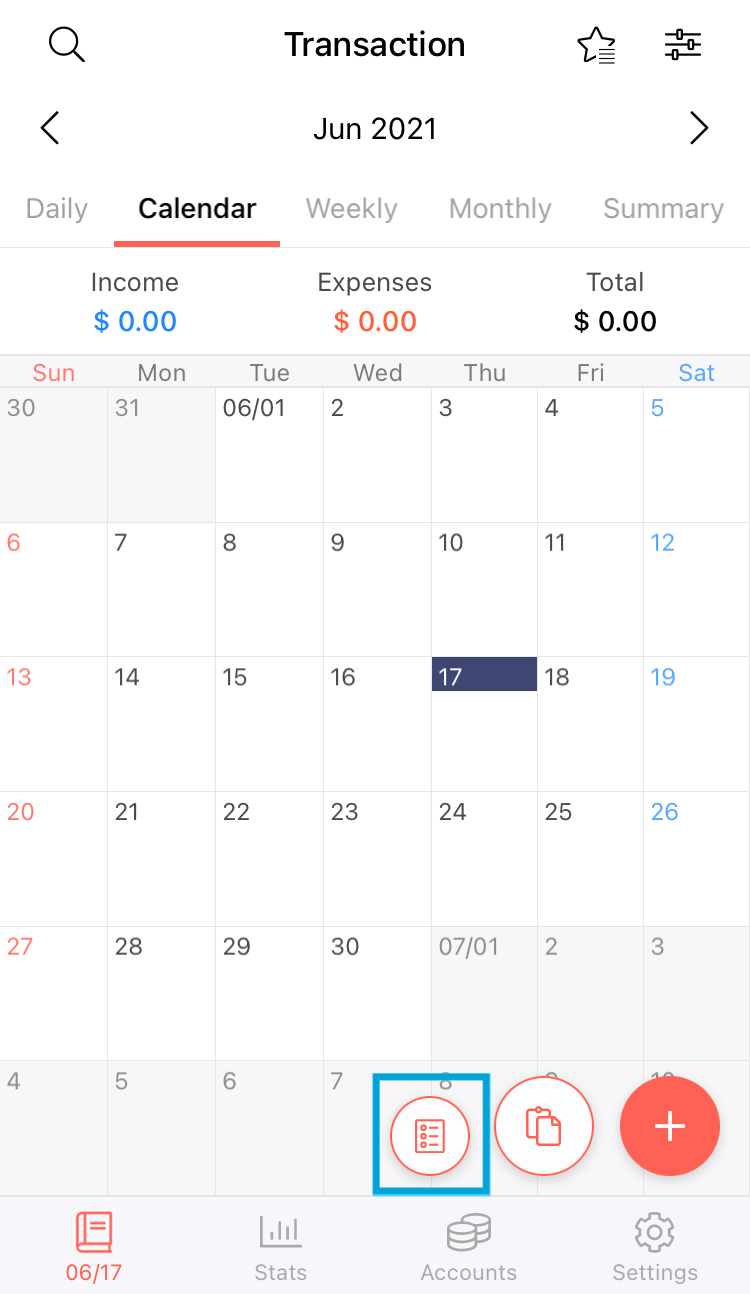
Task: Go to the previous month
Action: (x=50, y=128)
